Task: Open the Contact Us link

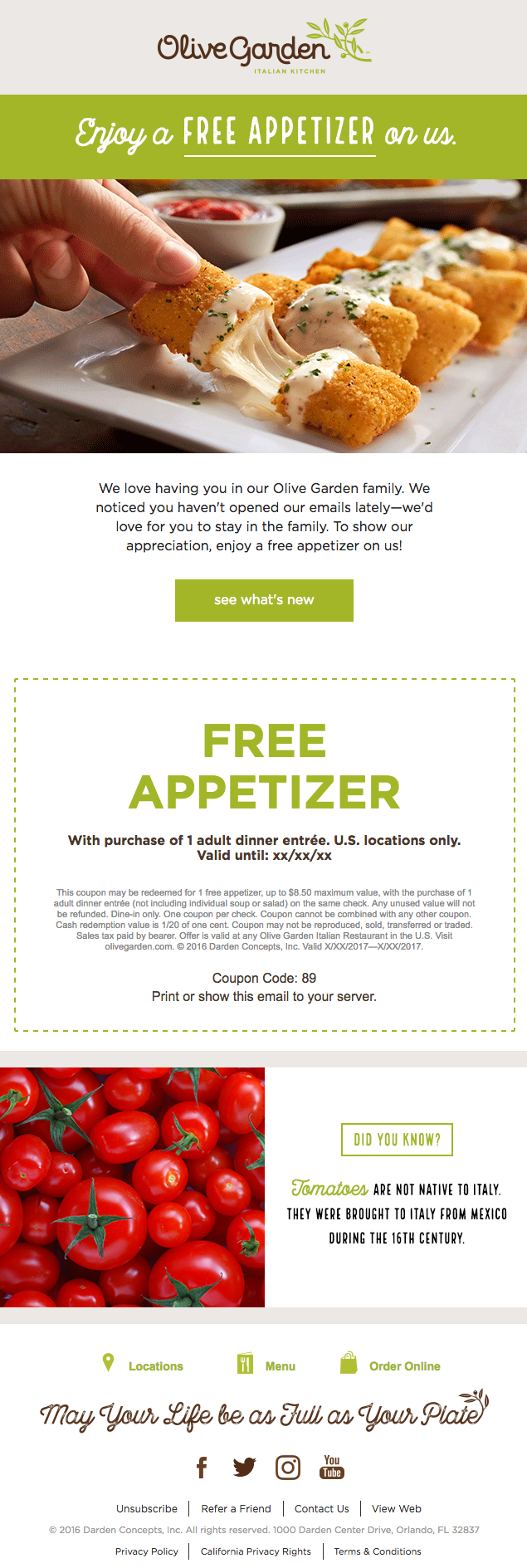Action: [x=322, y=1508]
